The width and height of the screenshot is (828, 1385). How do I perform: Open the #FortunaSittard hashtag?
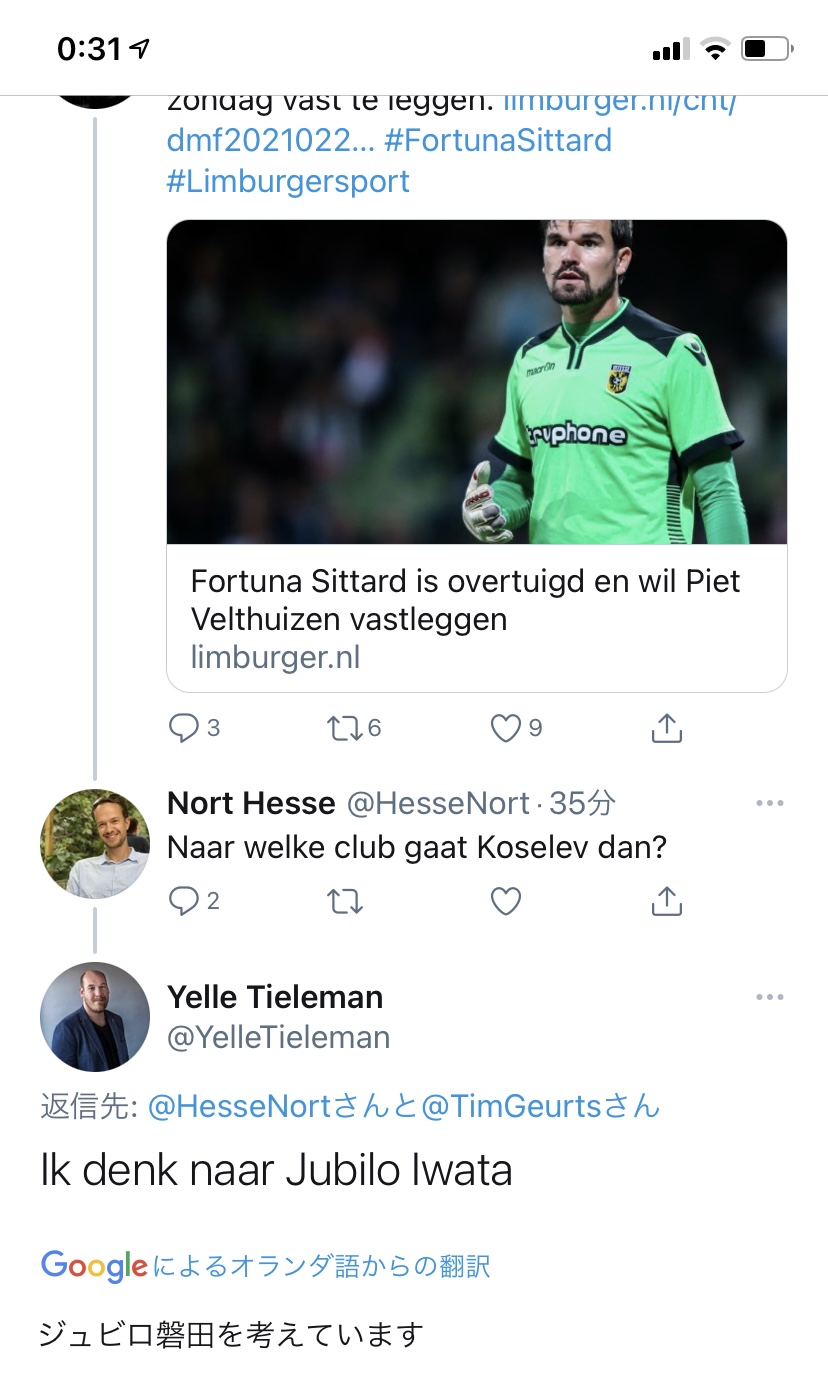click(498, 140)
